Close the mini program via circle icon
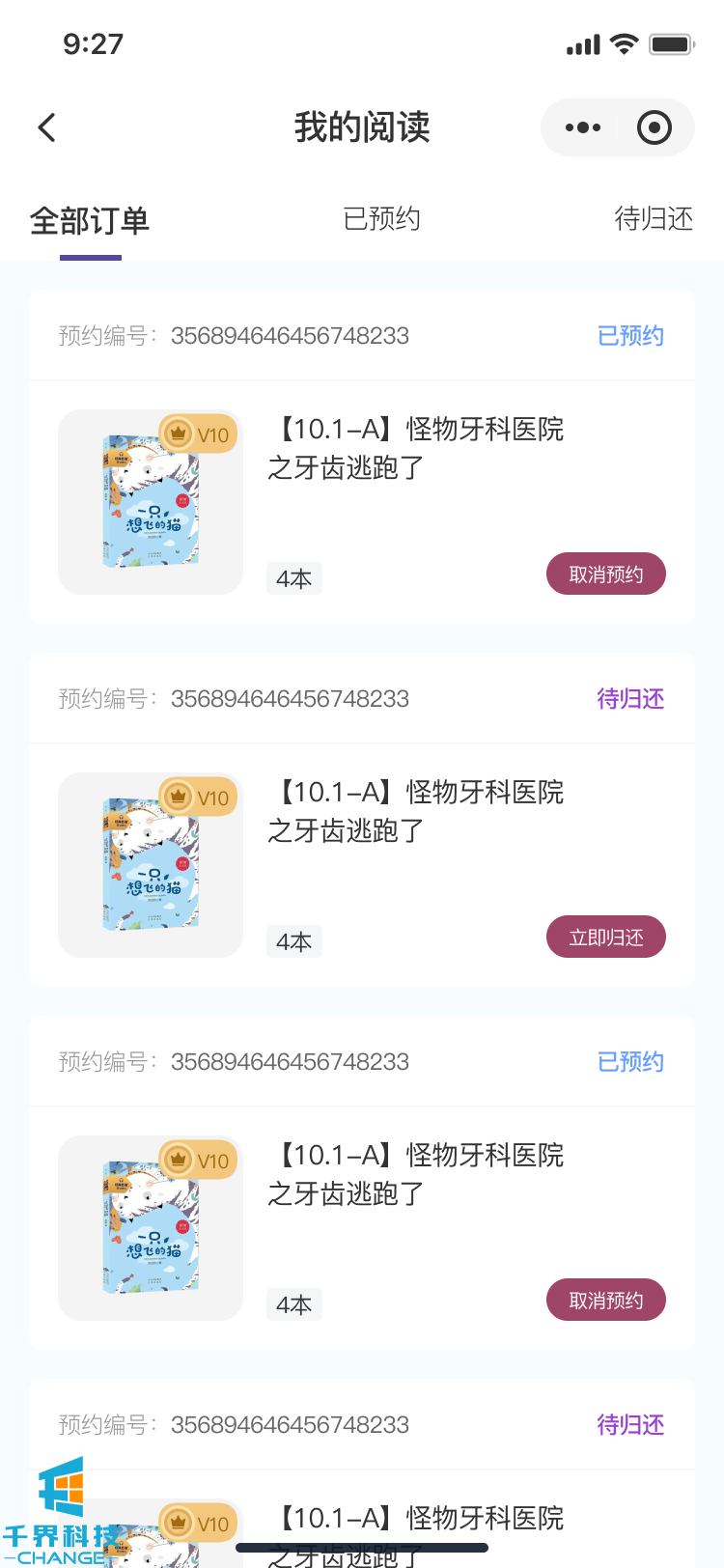Image resolution: width=724 pixels, height=1568 pixels. click(654, 127)
